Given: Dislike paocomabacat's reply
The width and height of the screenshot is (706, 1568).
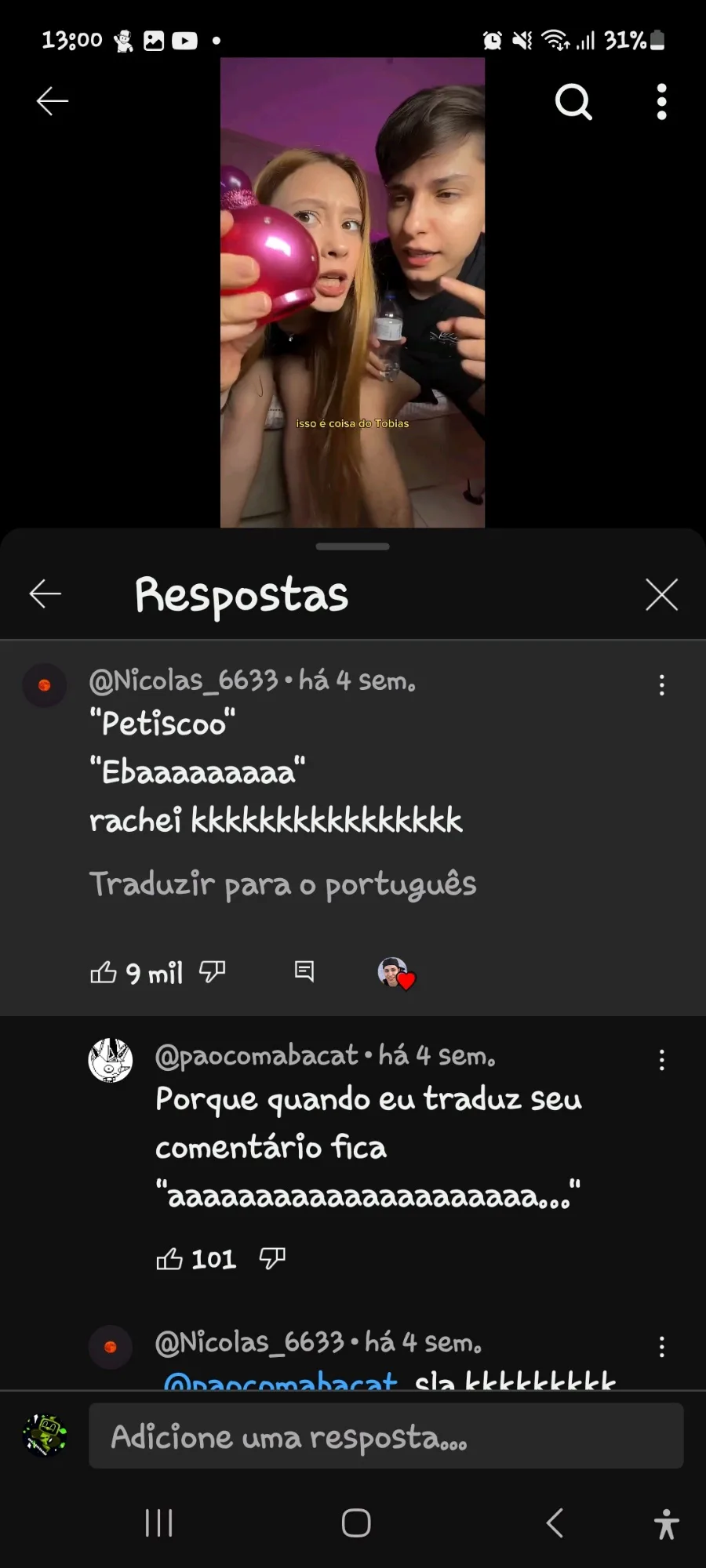Looking at the screenshot, I should 272,1258.
